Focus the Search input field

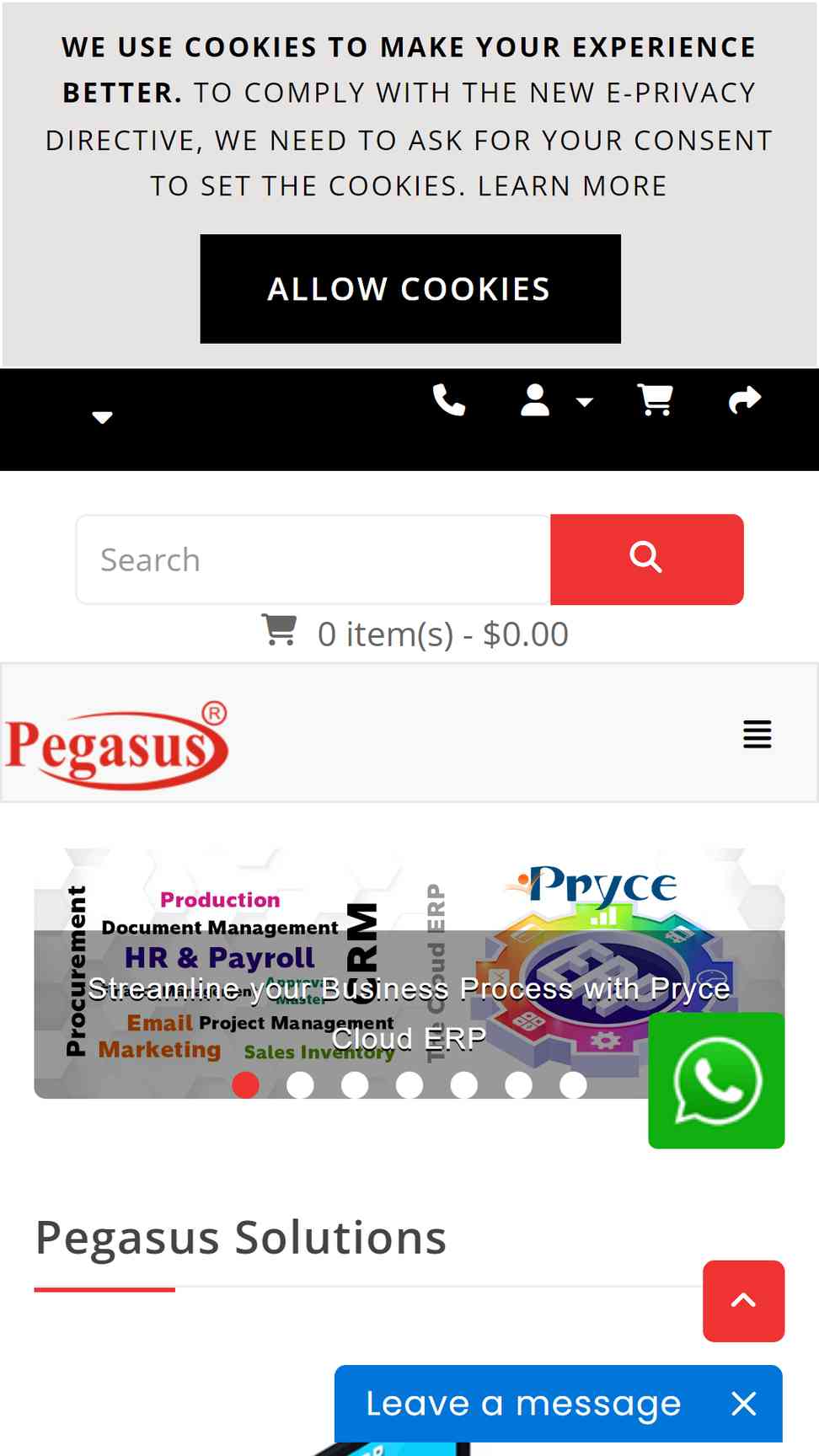[313, 559]
